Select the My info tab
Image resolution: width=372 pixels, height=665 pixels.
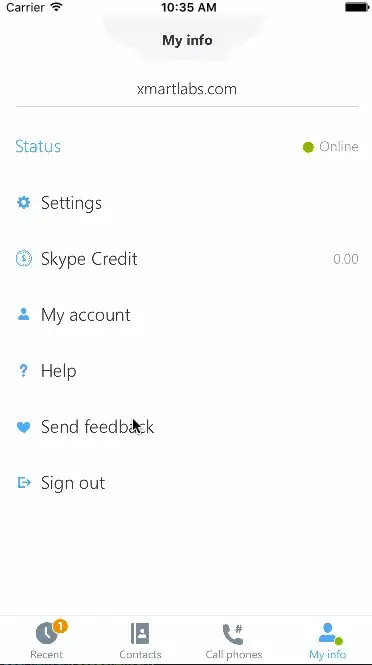(x=327, y=640)
